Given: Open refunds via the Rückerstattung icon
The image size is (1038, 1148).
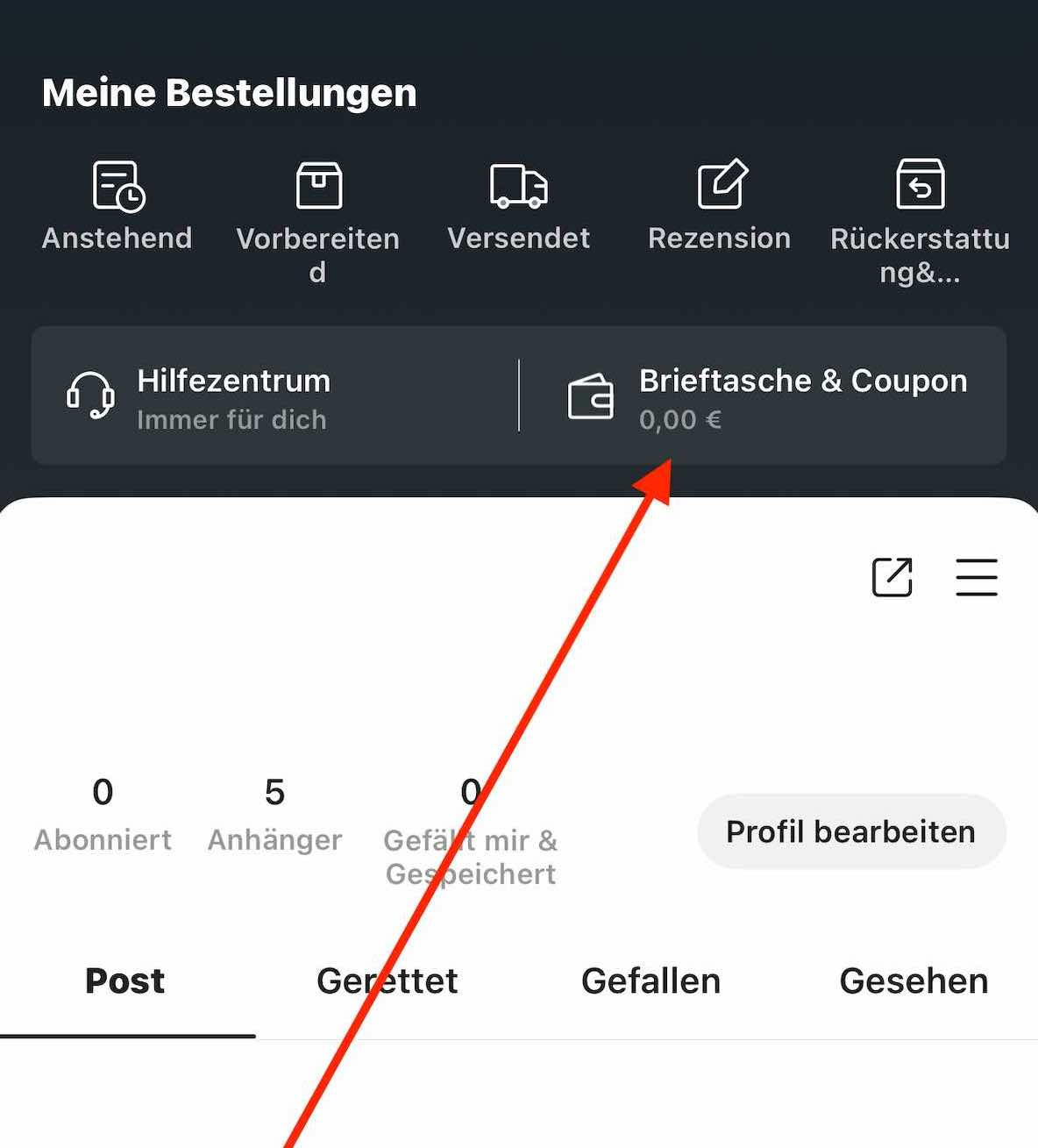Looking at the screenshot, I should pyautogui.click(x=920, y=185).
